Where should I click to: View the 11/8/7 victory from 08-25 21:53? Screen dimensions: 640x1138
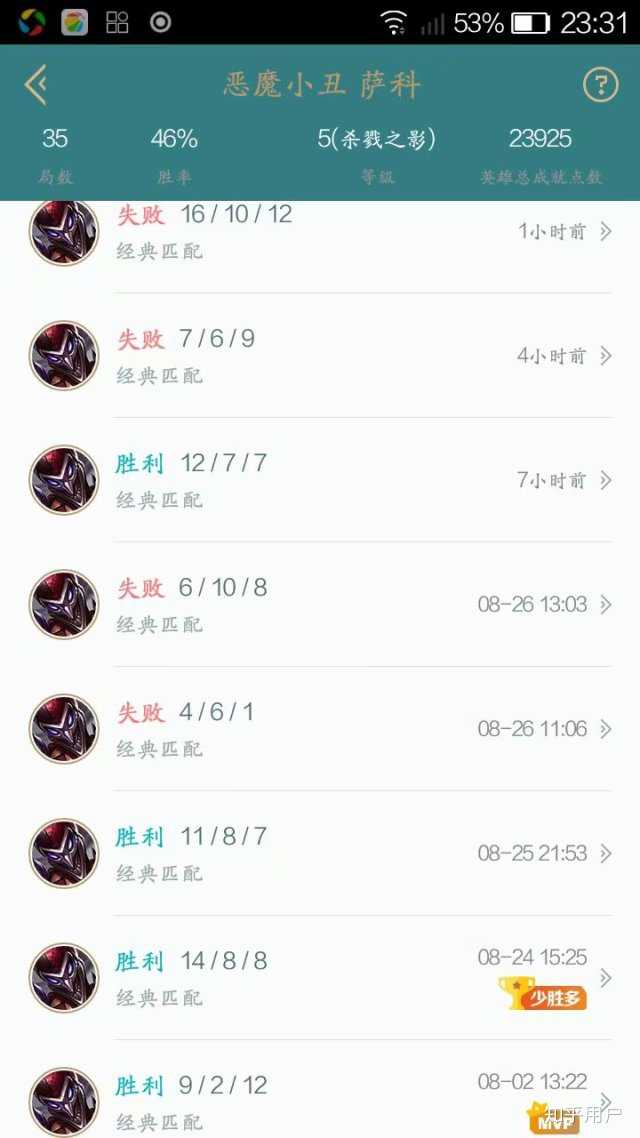point(320,853)
